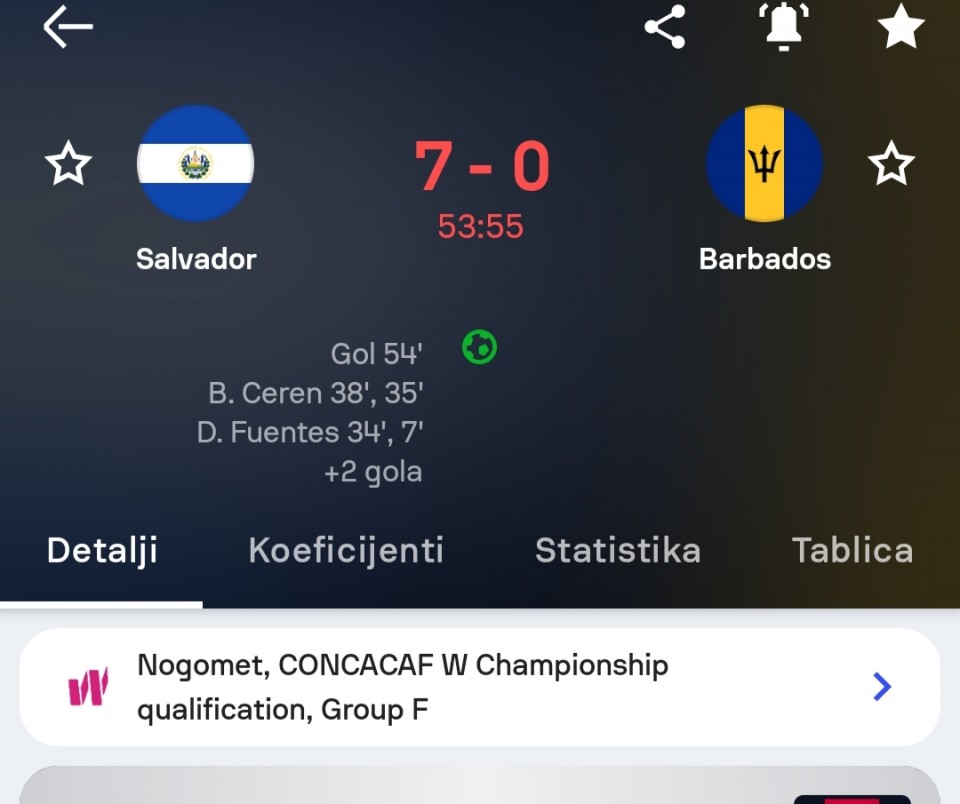The image size is (960, 804).
Task: Favorite the Barbados team star
Action: point(890,163)
